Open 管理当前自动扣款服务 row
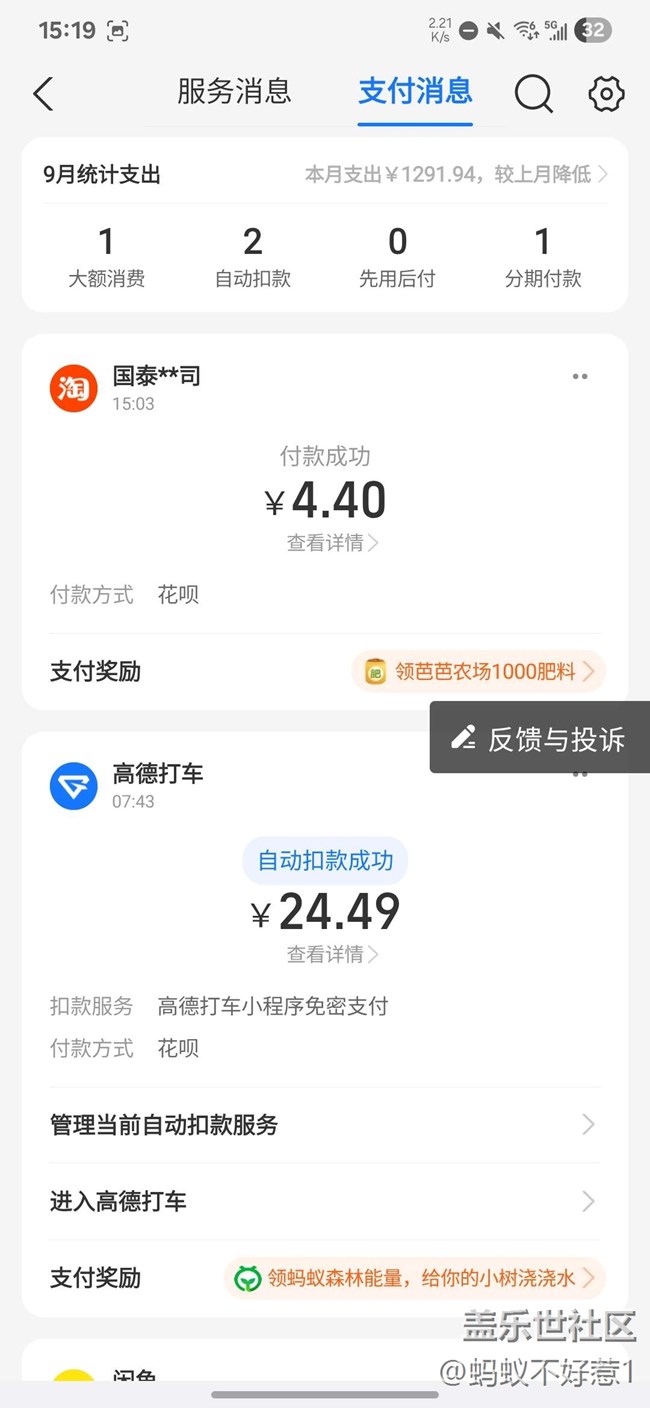 tap(324, 1125)
